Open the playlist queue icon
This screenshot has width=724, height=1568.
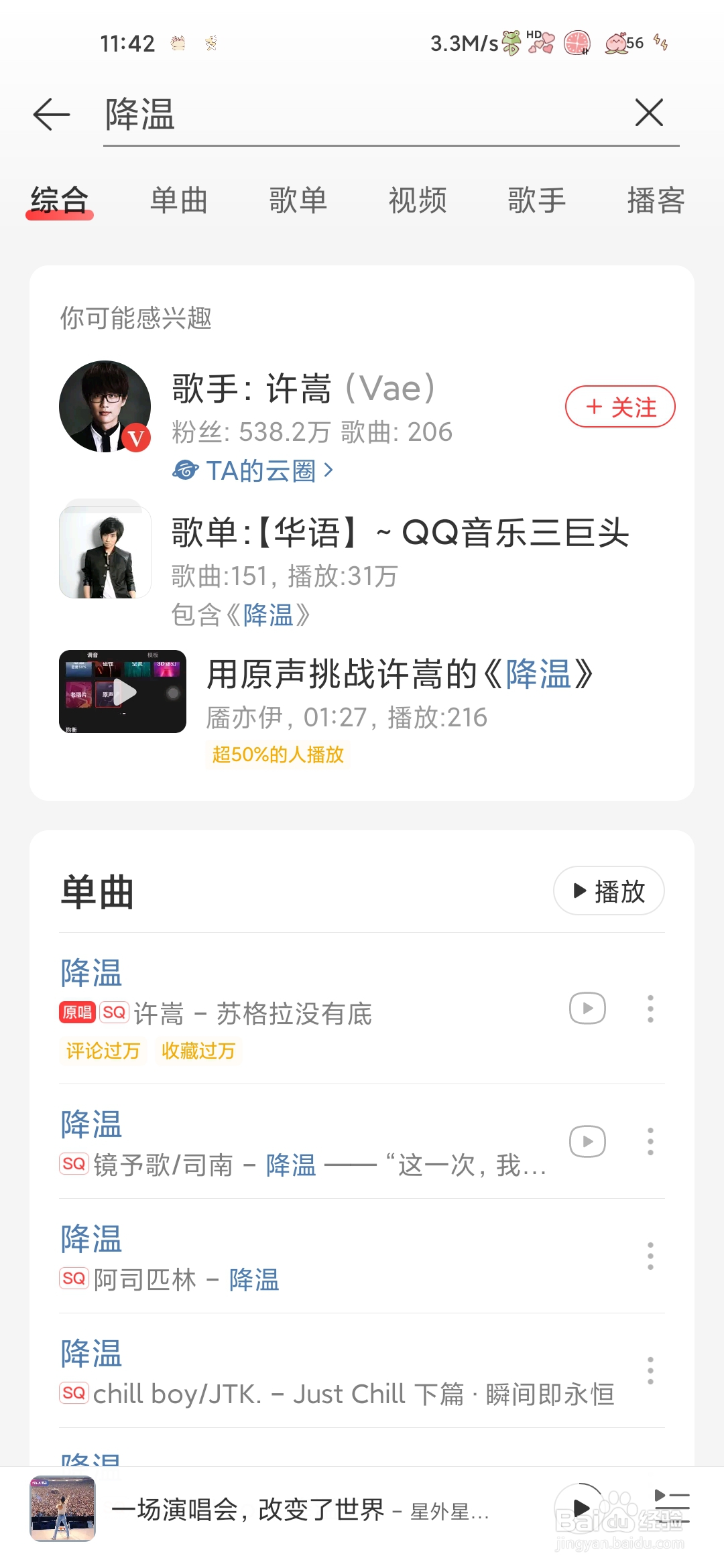[x=671, y=1508]
